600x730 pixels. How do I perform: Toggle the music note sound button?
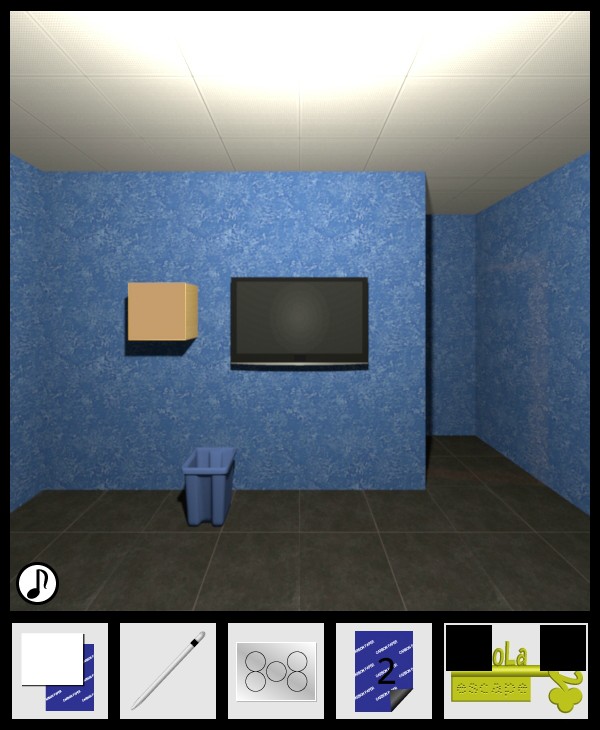tap(38, 583)
